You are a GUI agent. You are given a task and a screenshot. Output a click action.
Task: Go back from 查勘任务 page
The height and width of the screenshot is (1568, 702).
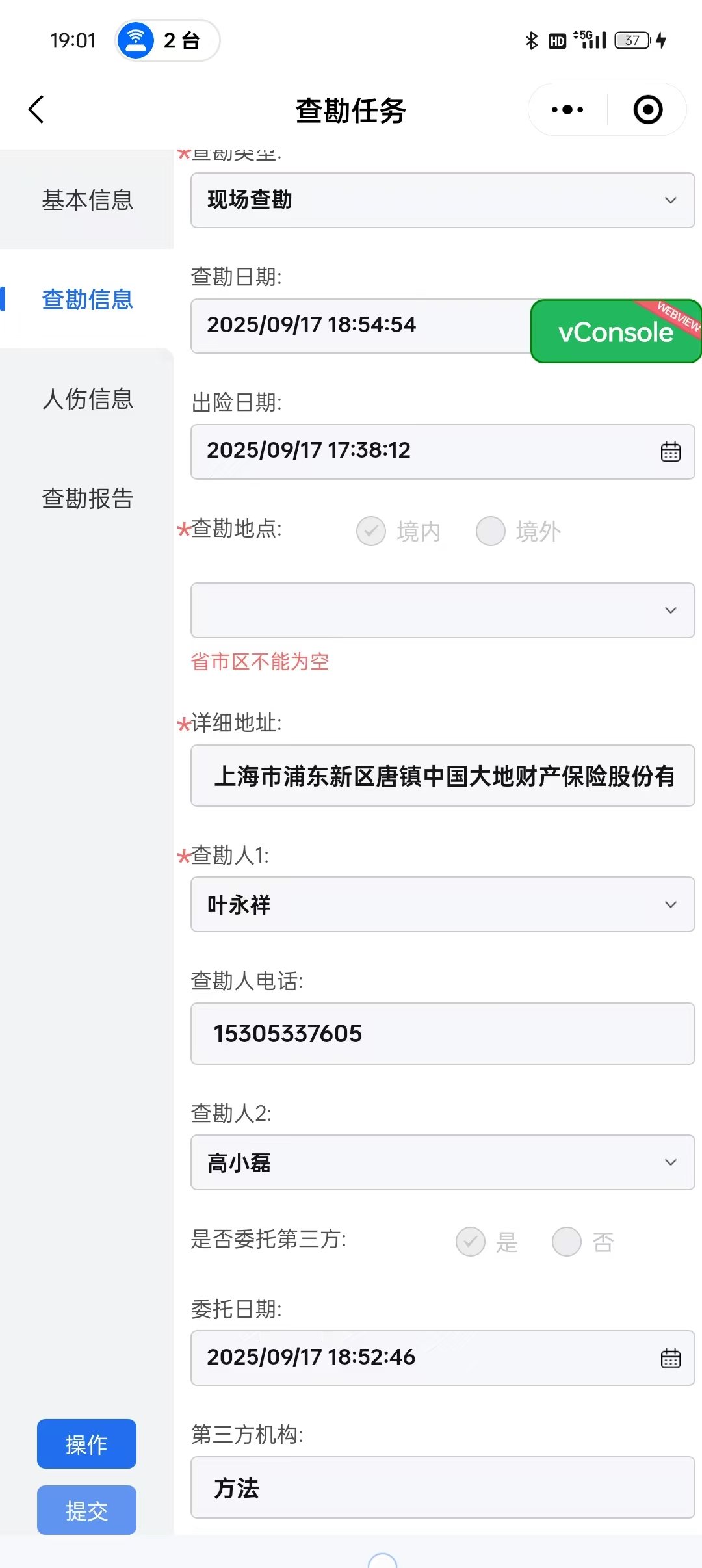pos(36,109)
